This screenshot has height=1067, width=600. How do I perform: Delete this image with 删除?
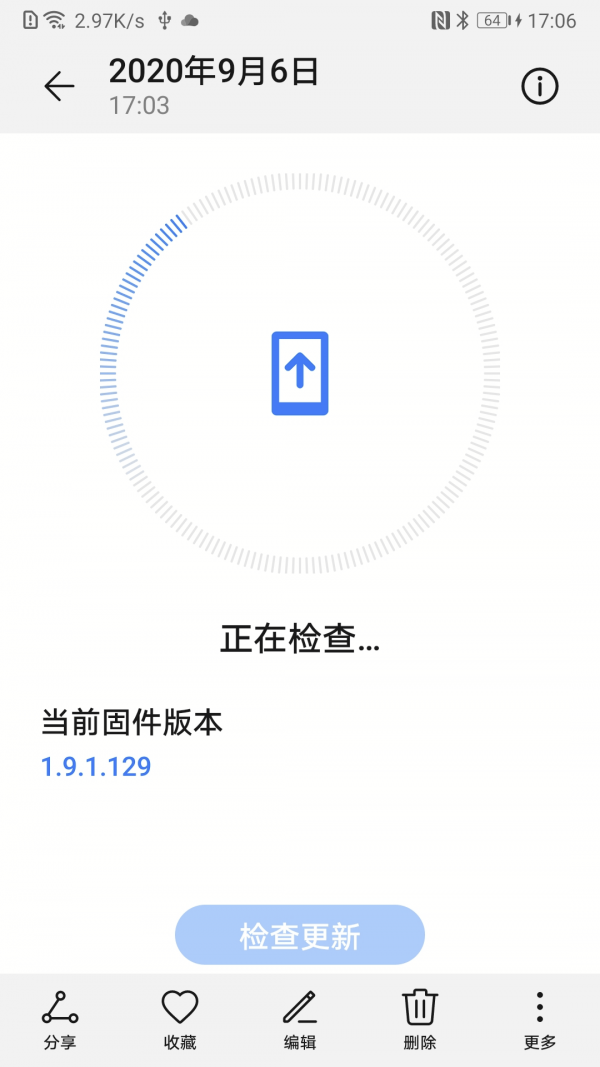[x=420, y=1019]
